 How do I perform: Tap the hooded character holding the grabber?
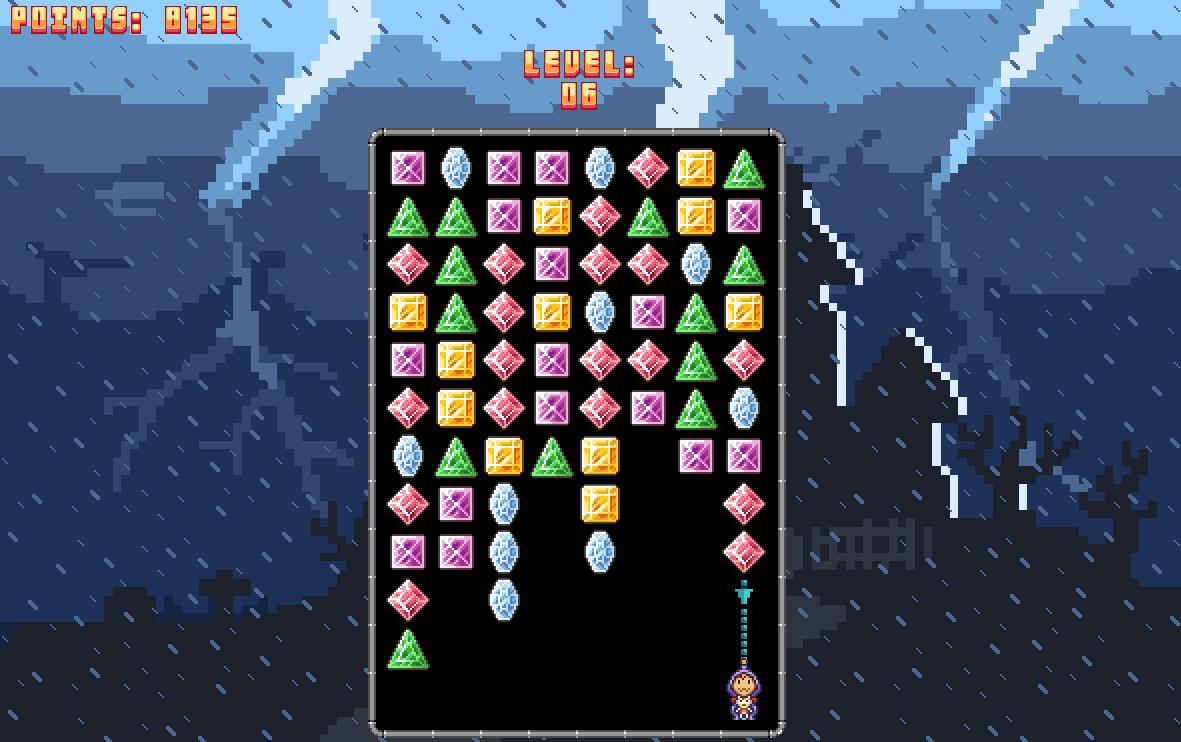click(743, 693)
